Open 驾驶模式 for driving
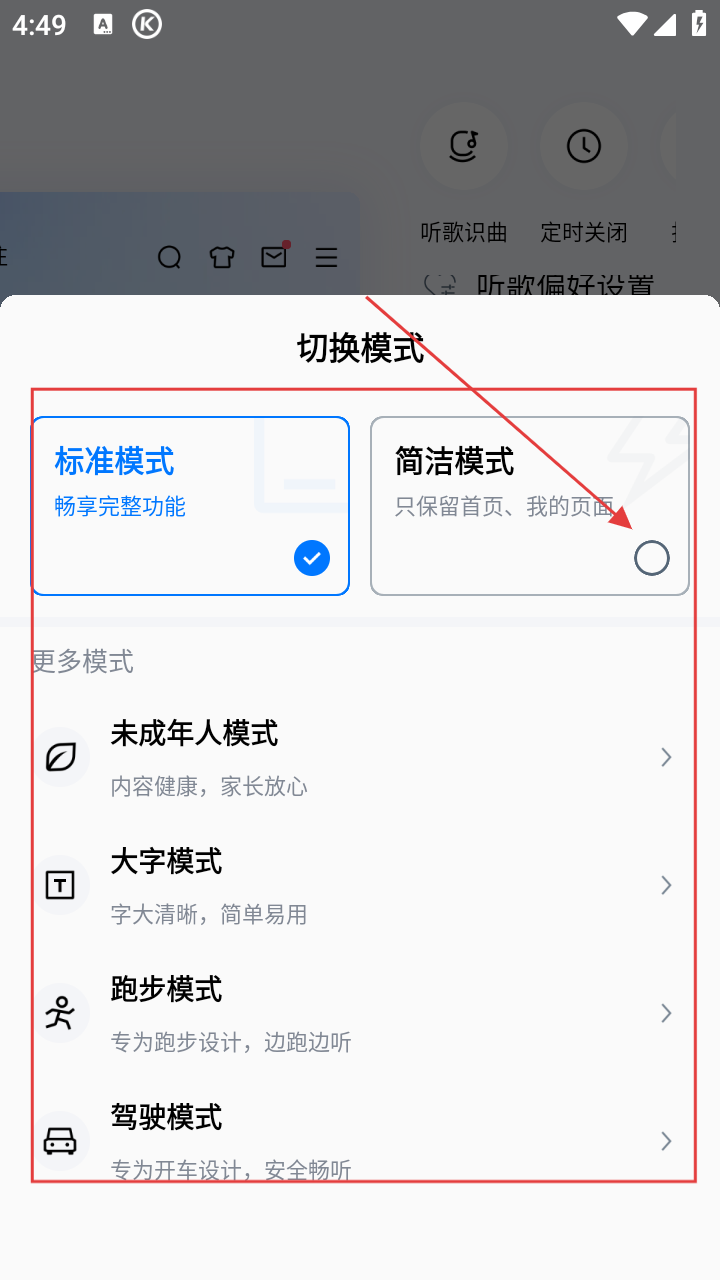 point(360,1140)
